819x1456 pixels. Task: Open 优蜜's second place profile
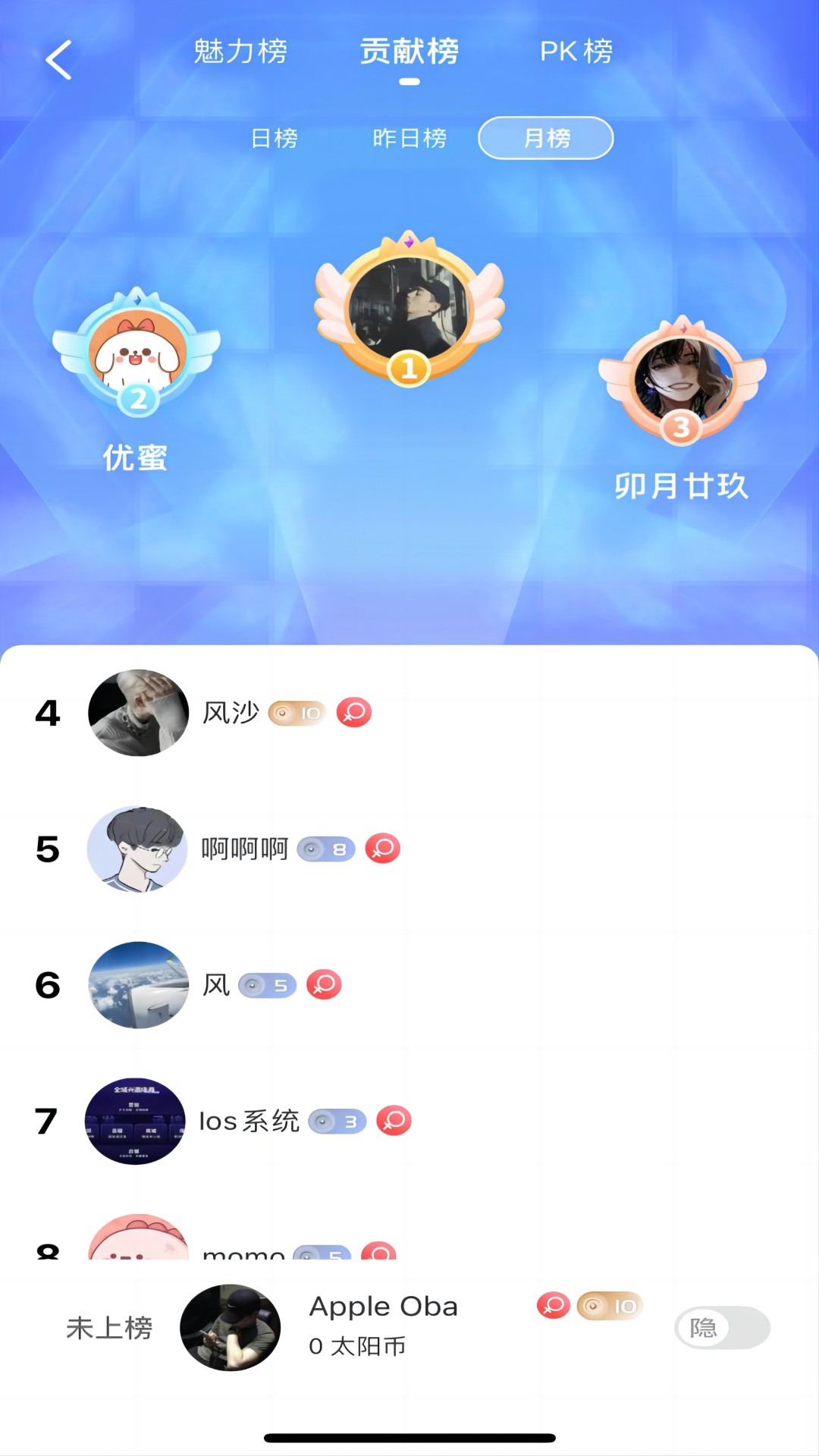point(136,356)
